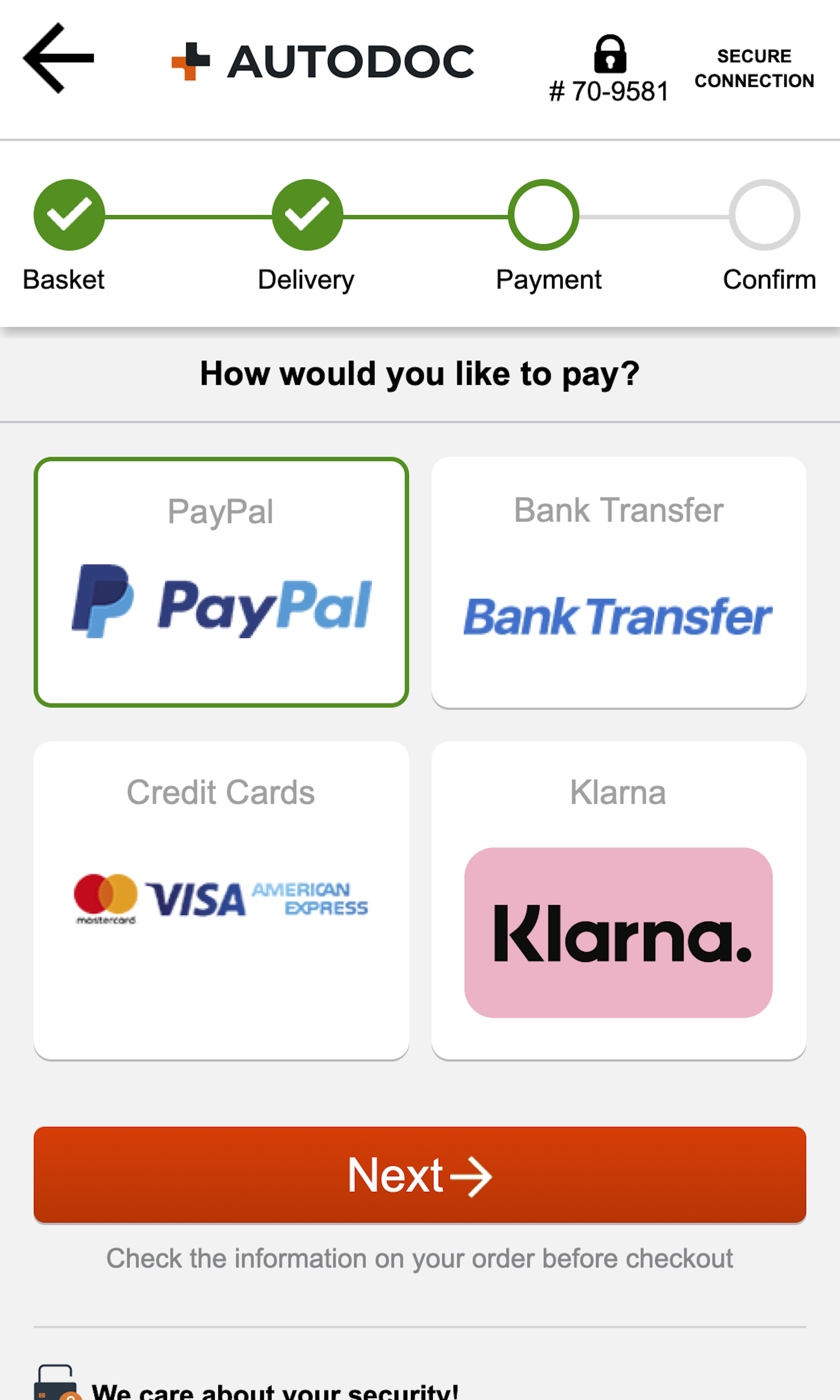The height and width of the screenshot is (1400, 840).
Task: Go back using the arrow icon
Action: [58, 58]
